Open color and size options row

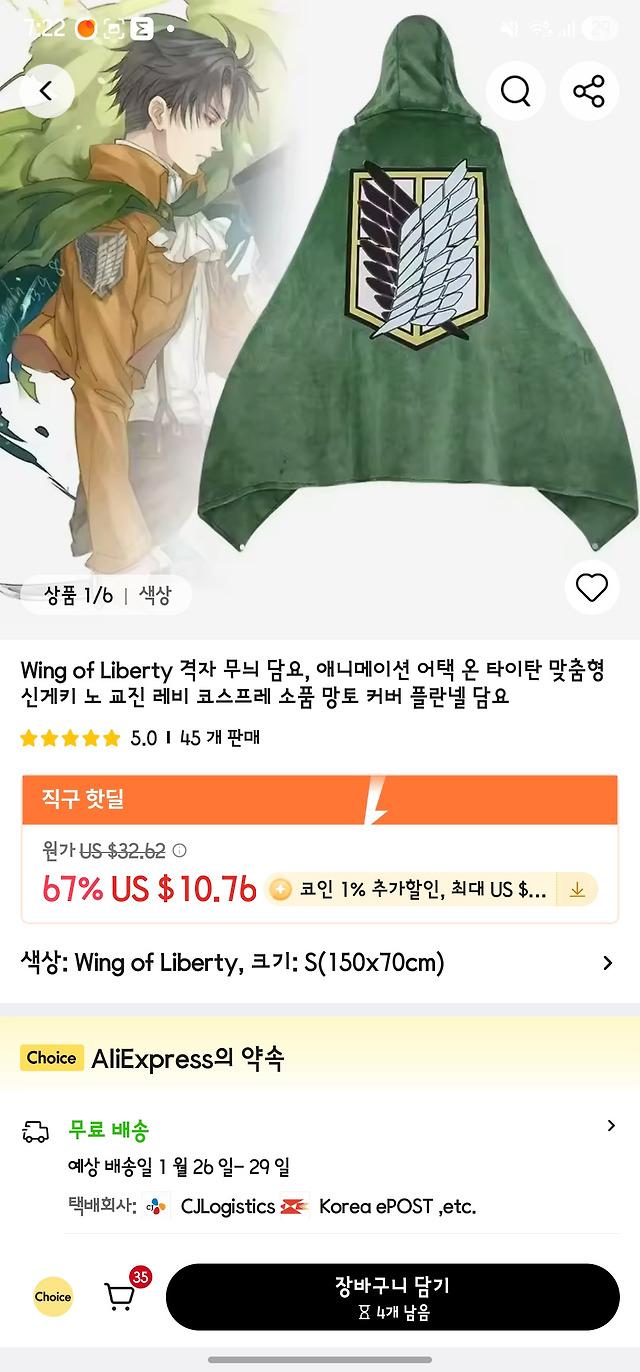(x=320, y=963)
